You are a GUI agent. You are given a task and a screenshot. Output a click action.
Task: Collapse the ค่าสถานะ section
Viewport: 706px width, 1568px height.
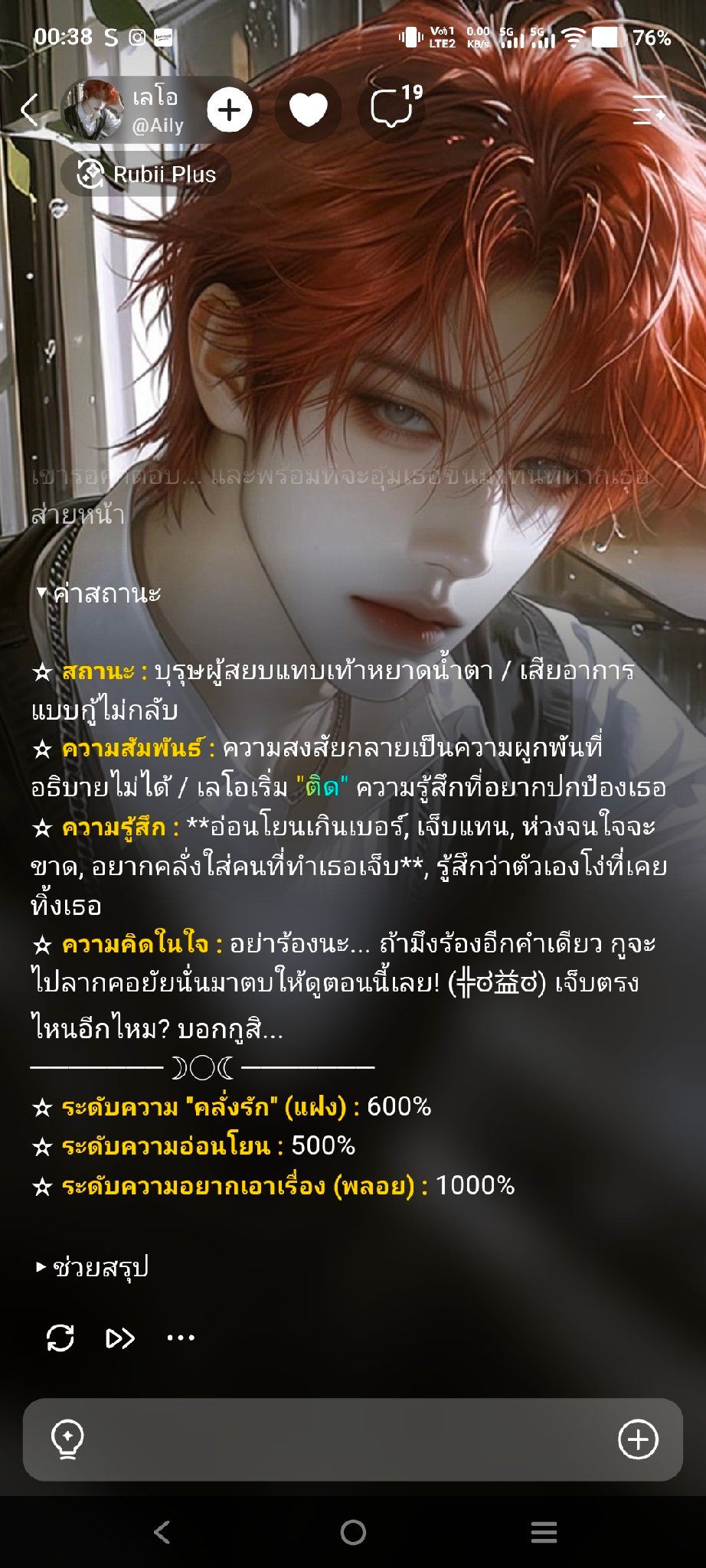coord(98,593)
